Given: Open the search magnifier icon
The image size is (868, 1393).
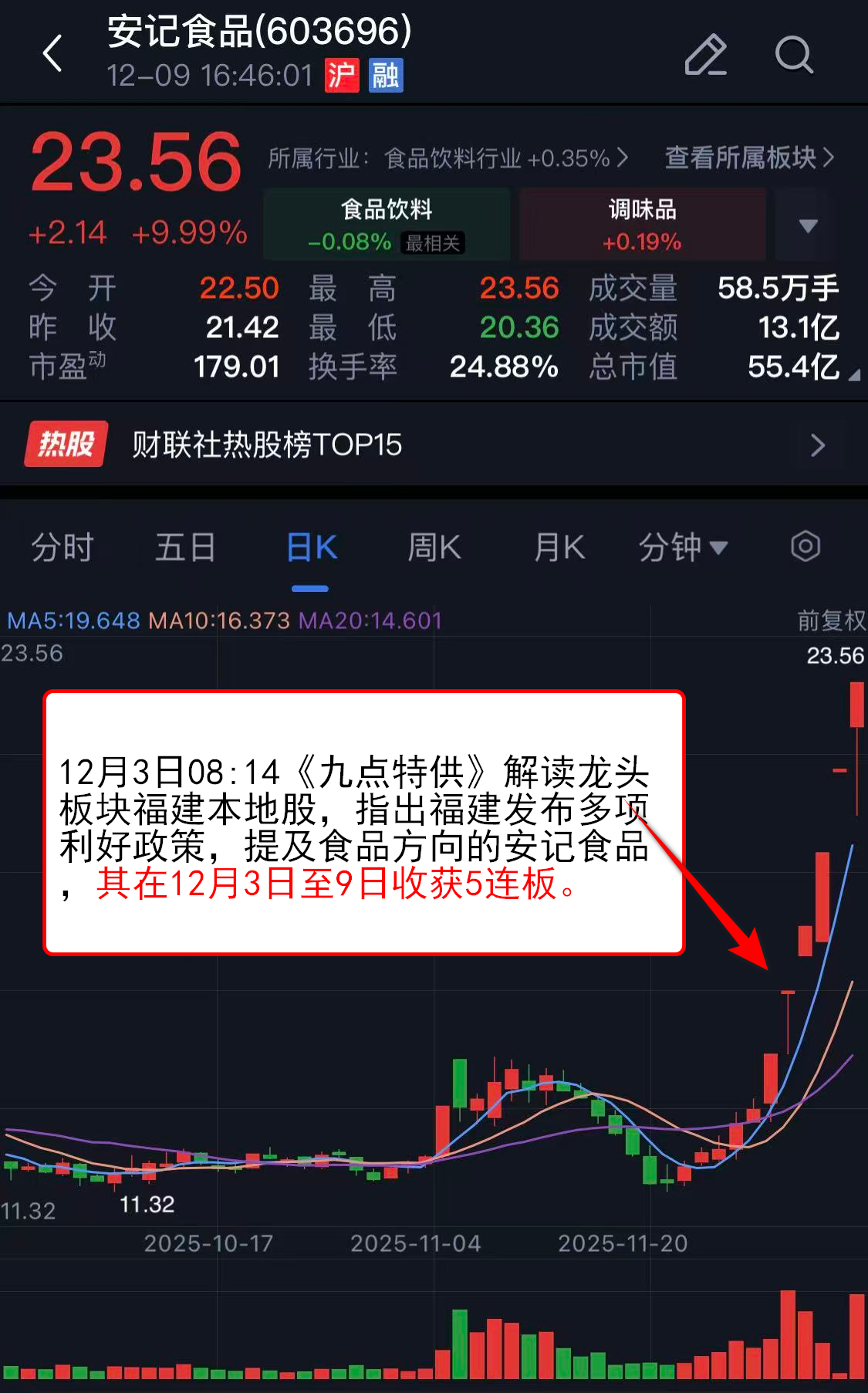Looking at the screenshot, I should 793,55.
